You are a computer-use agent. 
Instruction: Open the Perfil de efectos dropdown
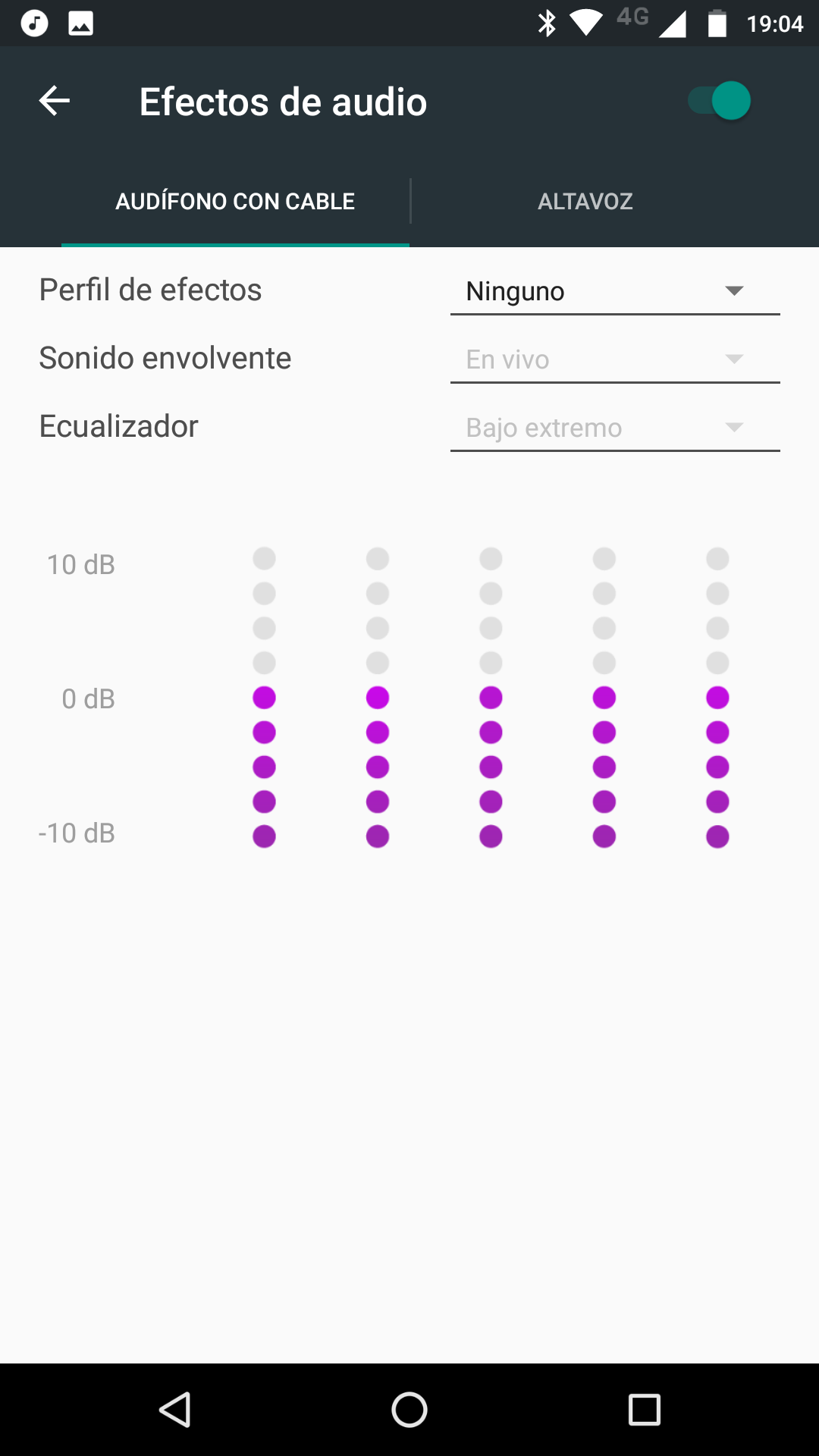pos(615,291)
